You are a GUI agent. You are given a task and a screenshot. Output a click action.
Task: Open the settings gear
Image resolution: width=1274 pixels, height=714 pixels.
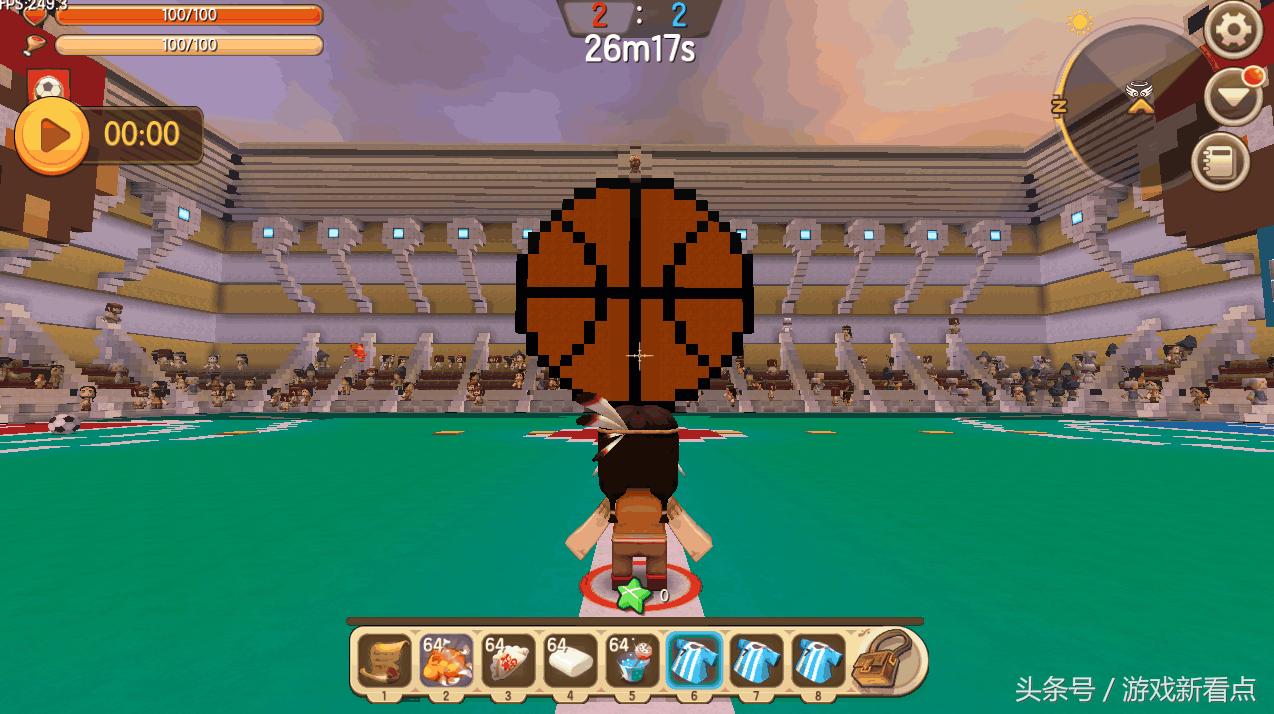(x=1232, y=31)
